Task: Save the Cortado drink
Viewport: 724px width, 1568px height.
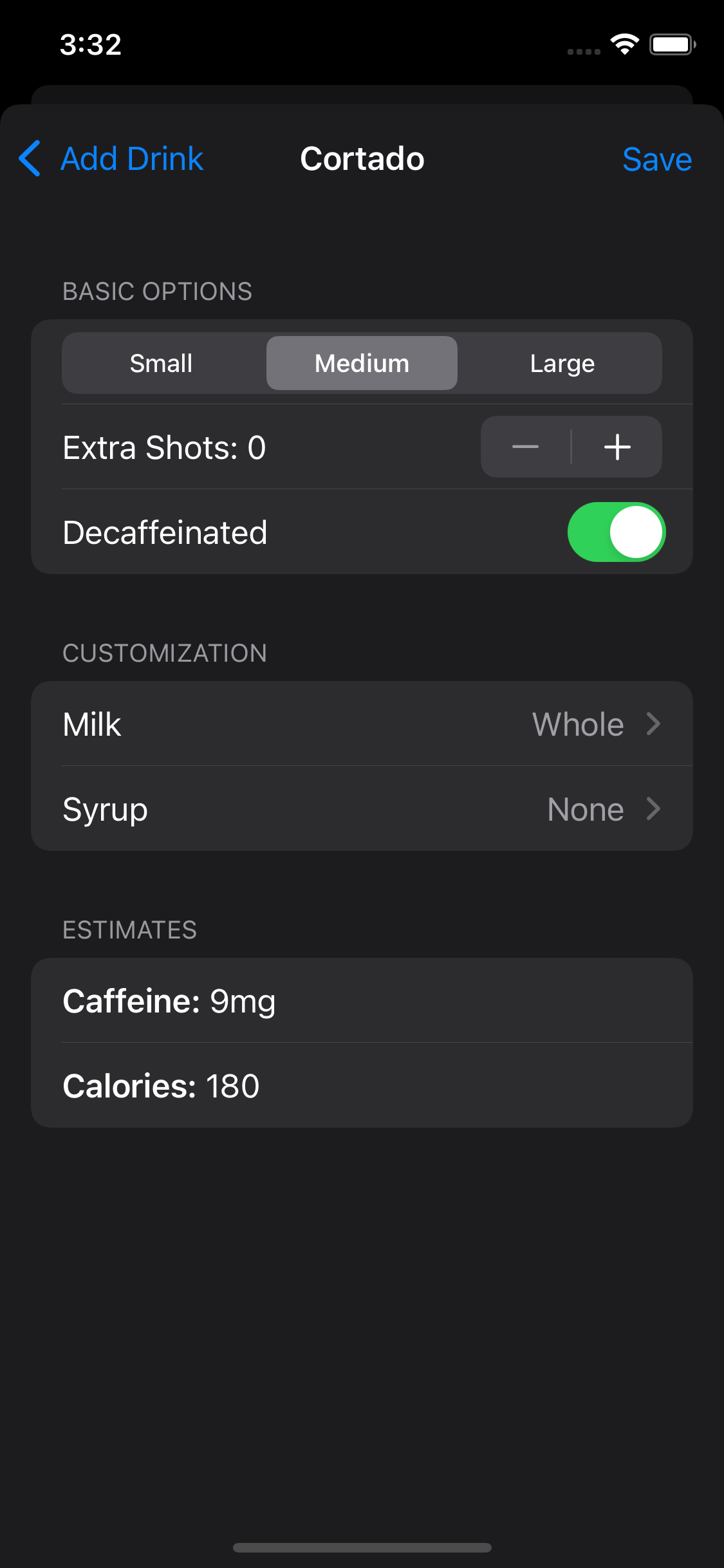Action: 656,158
